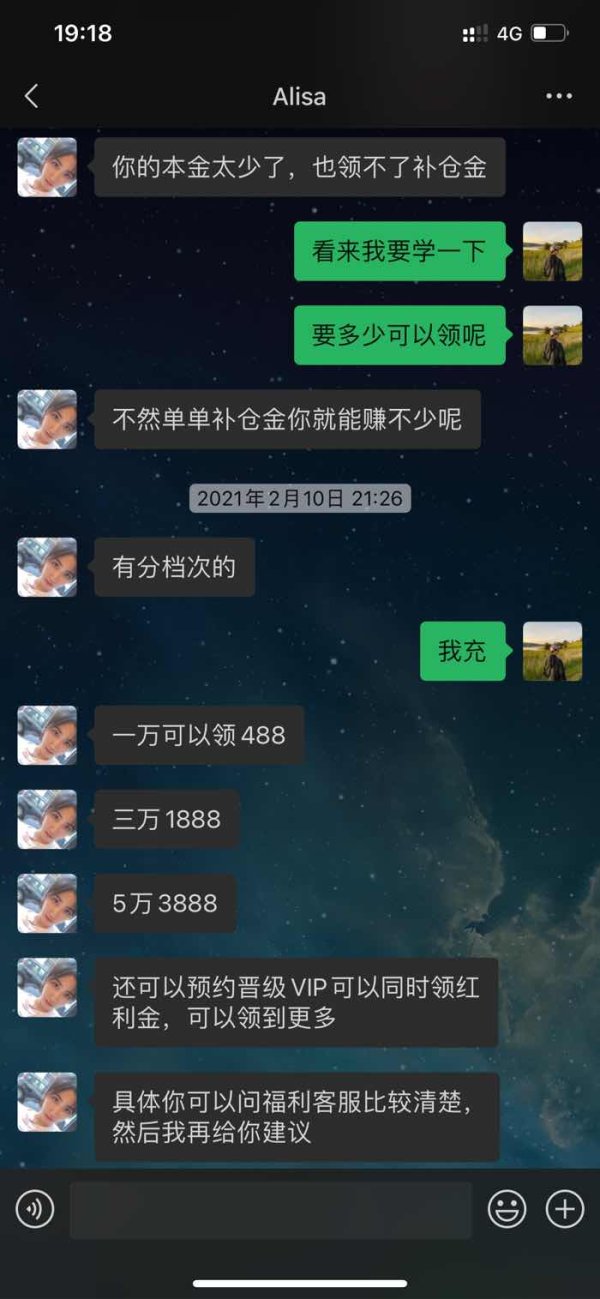The width and height of the screenshot is (600, 1299).
Task: Open chat options three-dot menu
Action: coord(559,96)
